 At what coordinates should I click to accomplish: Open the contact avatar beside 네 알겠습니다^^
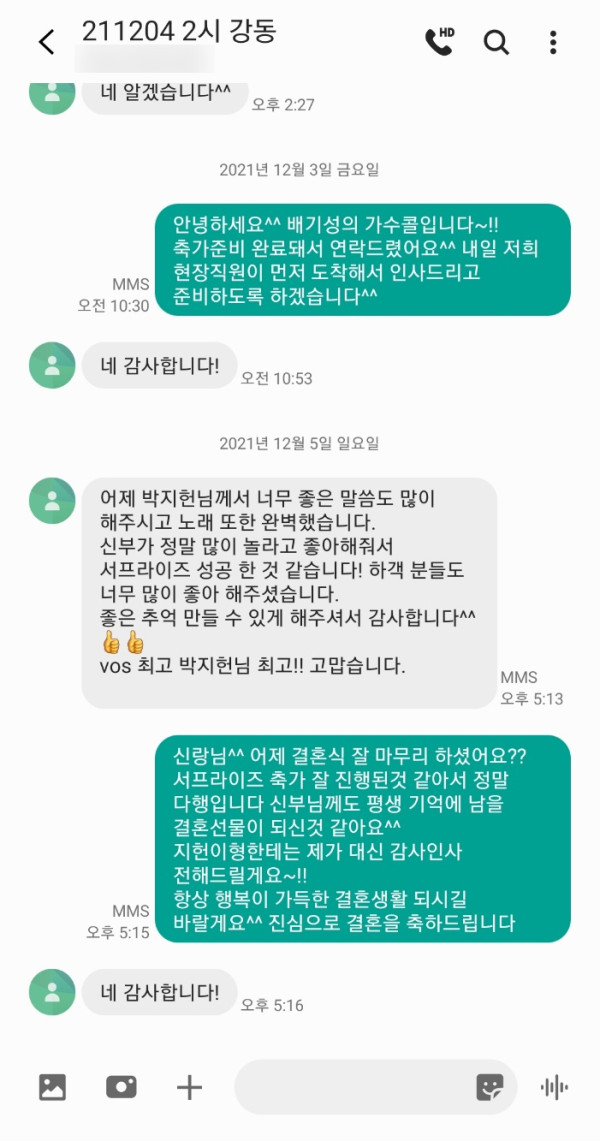tap(52, 92)
